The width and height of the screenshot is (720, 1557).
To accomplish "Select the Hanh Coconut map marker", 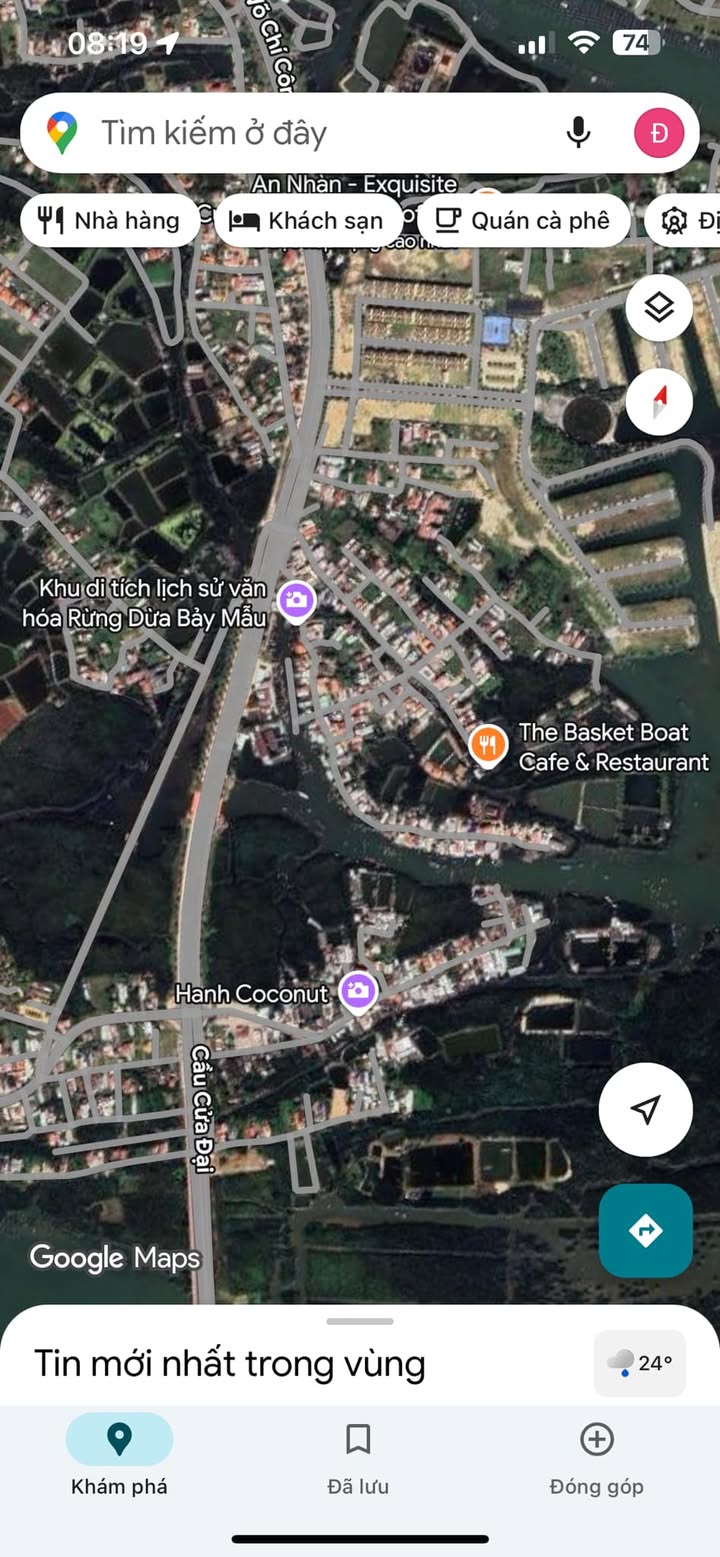I will point(358,992).
